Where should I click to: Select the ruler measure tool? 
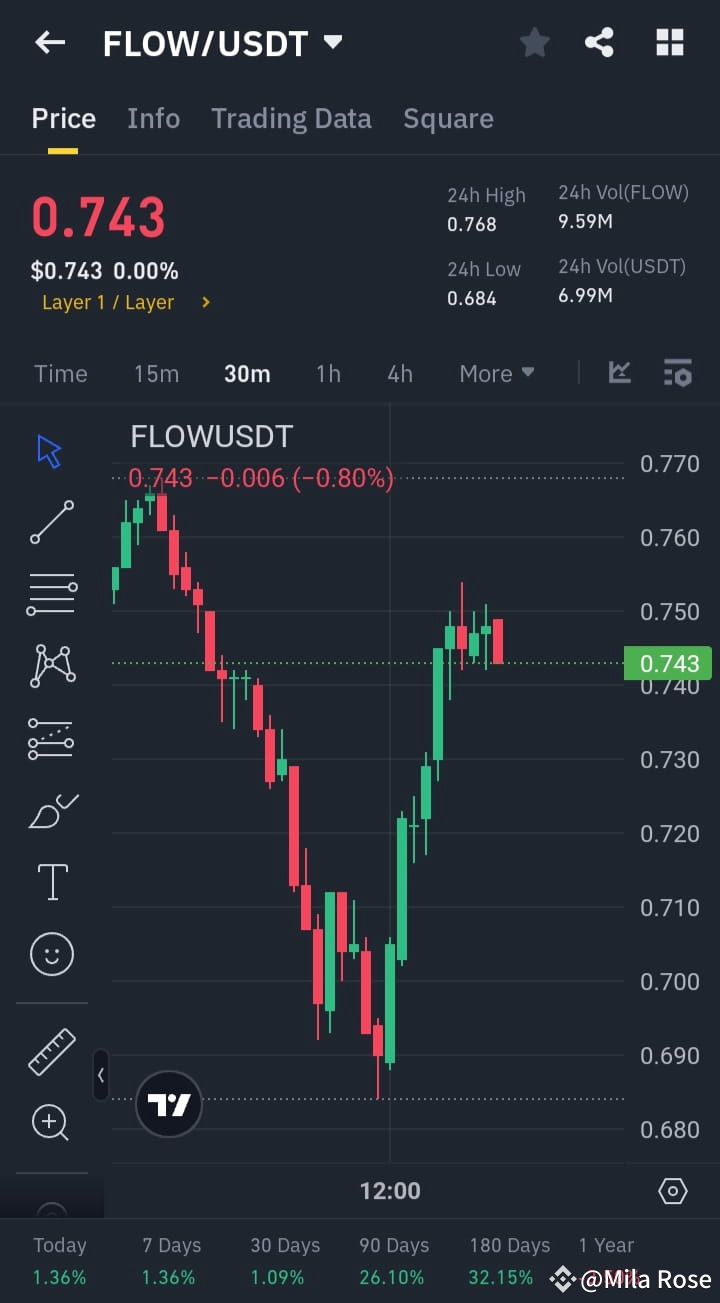pyautogui.click(x=50, y=1051)
